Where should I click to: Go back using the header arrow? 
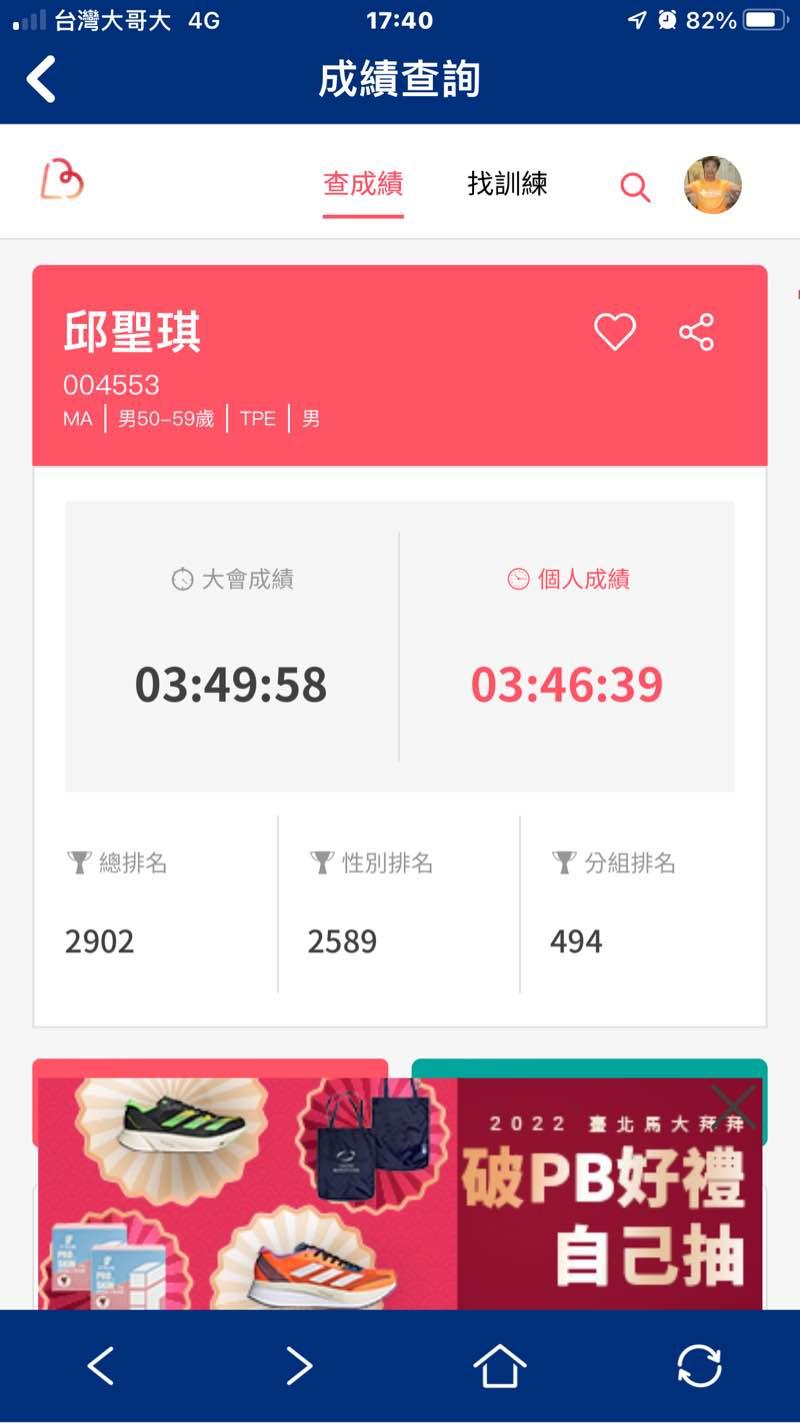(41, 79)
